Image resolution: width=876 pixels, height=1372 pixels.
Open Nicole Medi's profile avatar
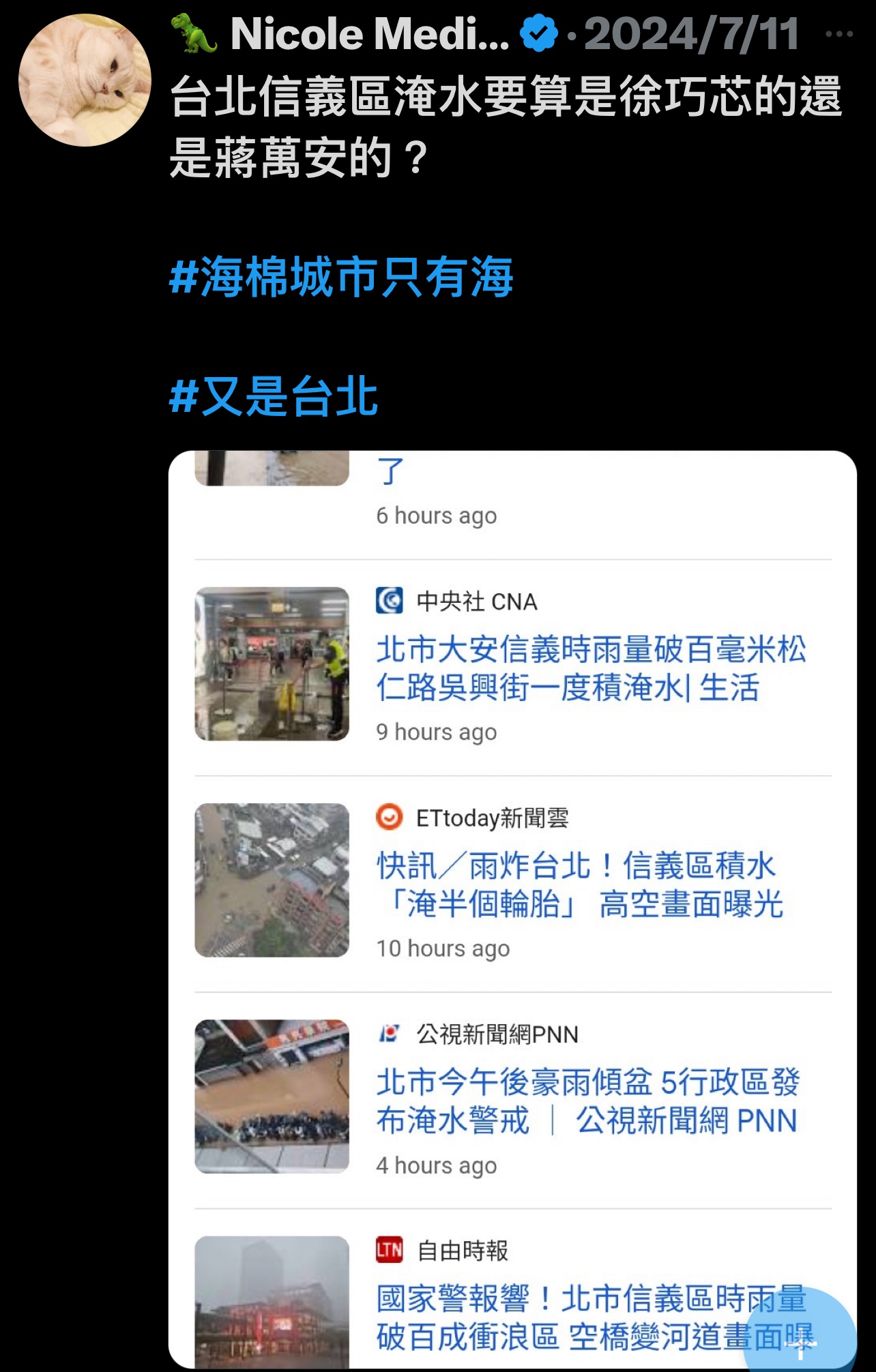coord(85,80)
